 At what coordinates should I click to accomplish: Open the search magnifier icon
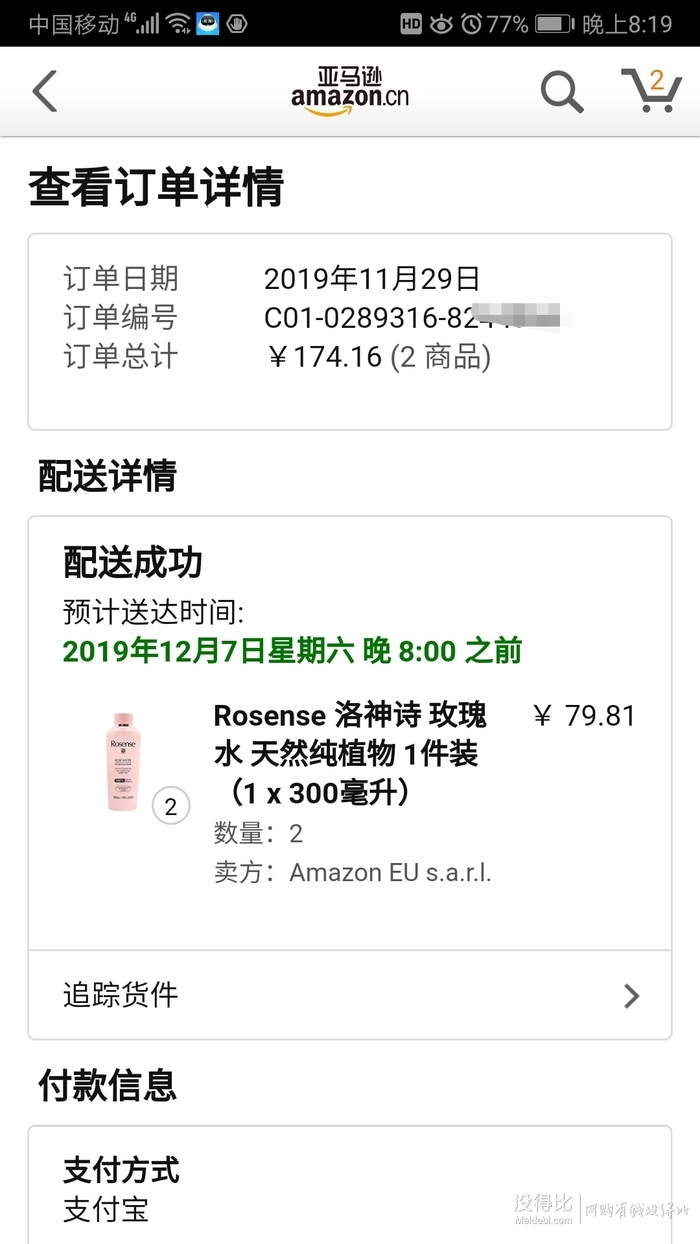[x=562, y=92]
